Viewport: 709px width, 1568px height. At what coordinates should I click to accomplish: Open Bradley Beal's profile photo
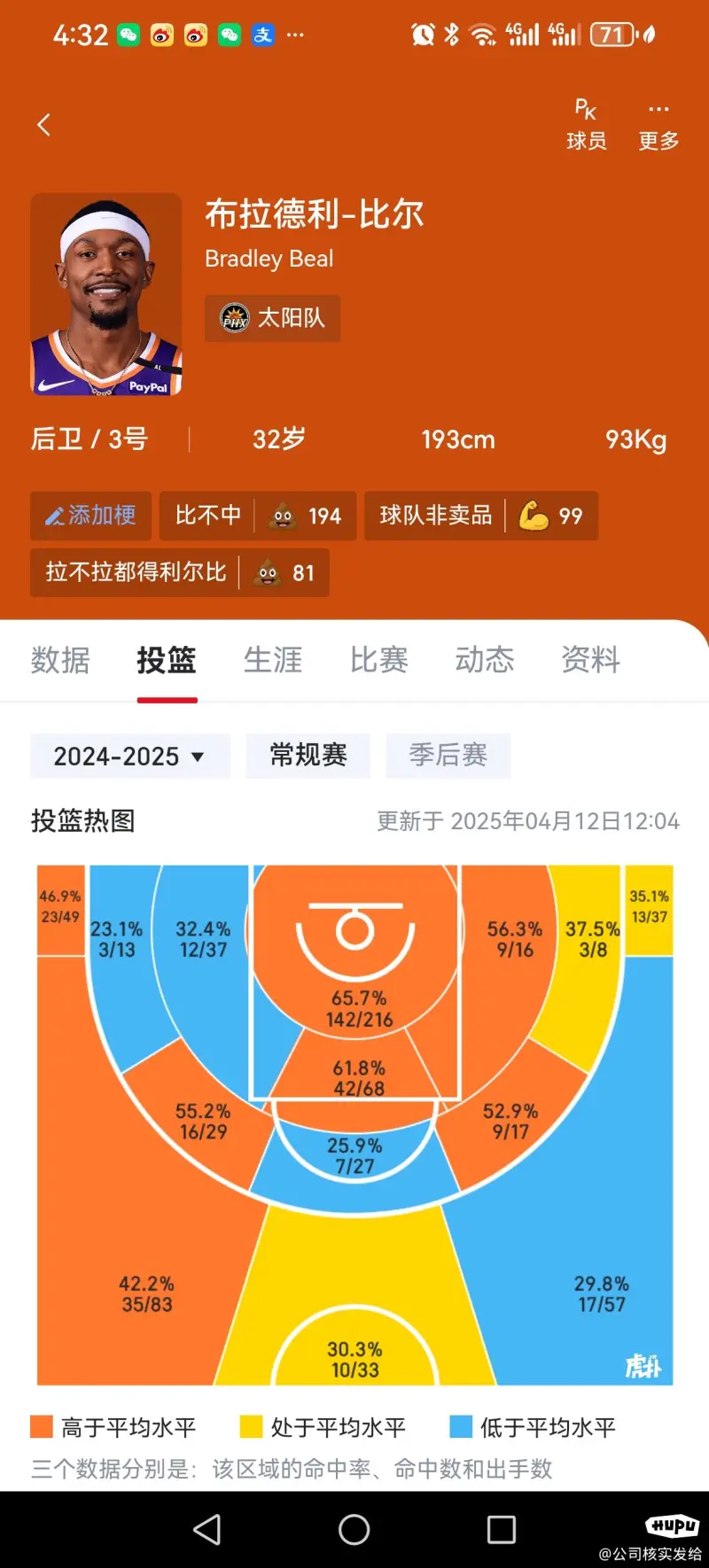pyautogui.click(x=106, y=294)
